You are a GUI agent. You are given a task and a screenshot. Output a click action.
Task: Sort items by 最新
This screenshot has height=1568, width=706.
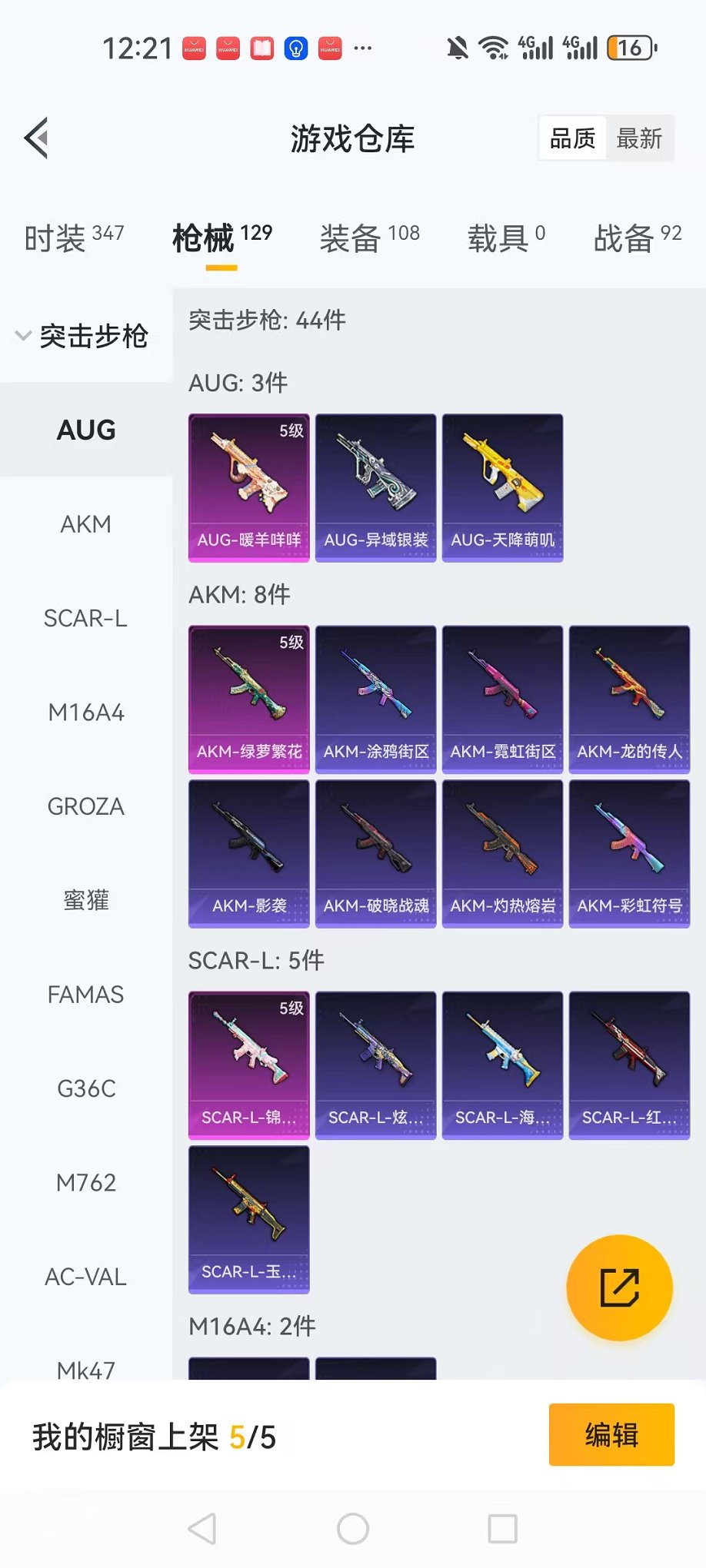tap(639, 138)
